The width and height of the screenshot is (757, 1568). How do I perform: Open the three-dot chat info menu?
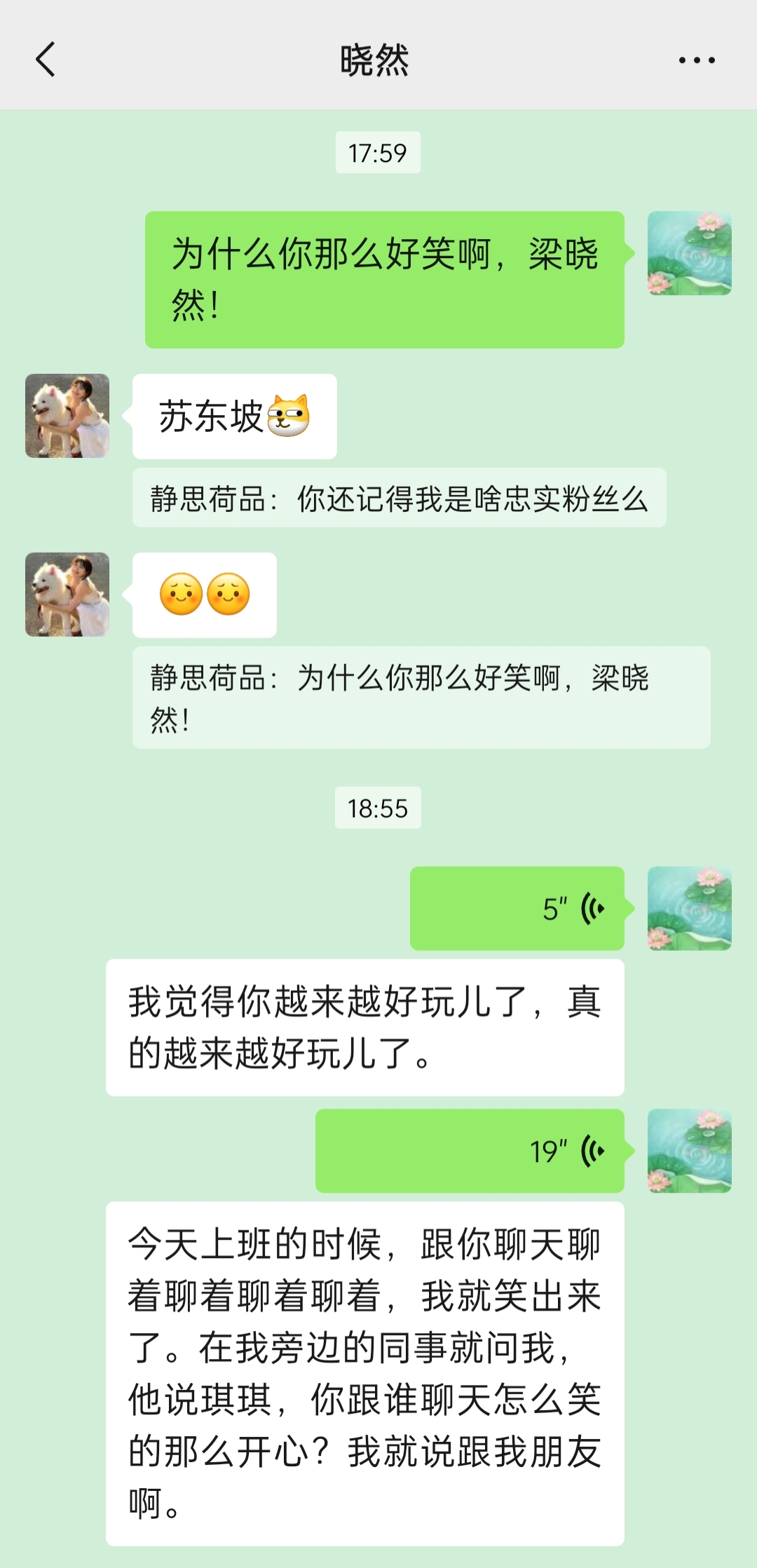[697, 60]
